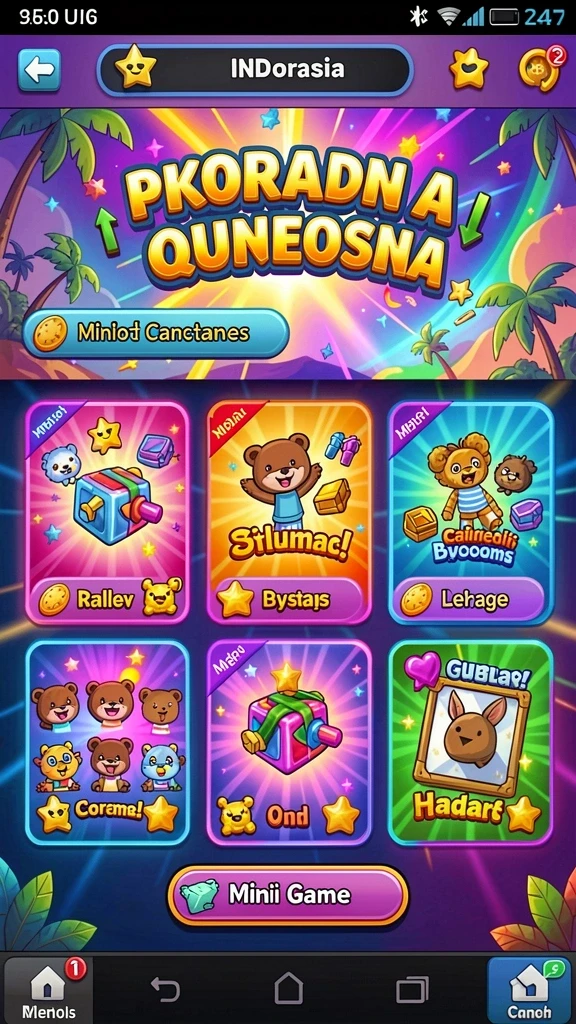Tap the system back button
Viewport: 576px width, 1024px height.
click(165, 989)
